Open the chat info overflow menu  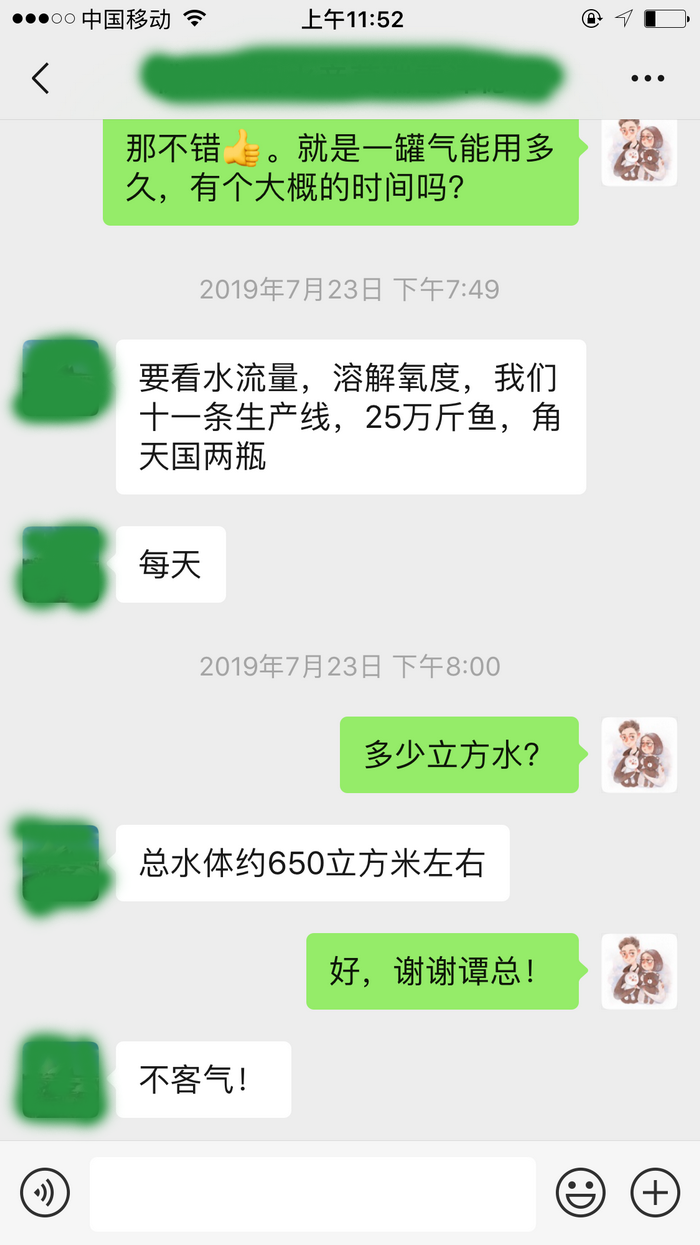pos(647,78)
